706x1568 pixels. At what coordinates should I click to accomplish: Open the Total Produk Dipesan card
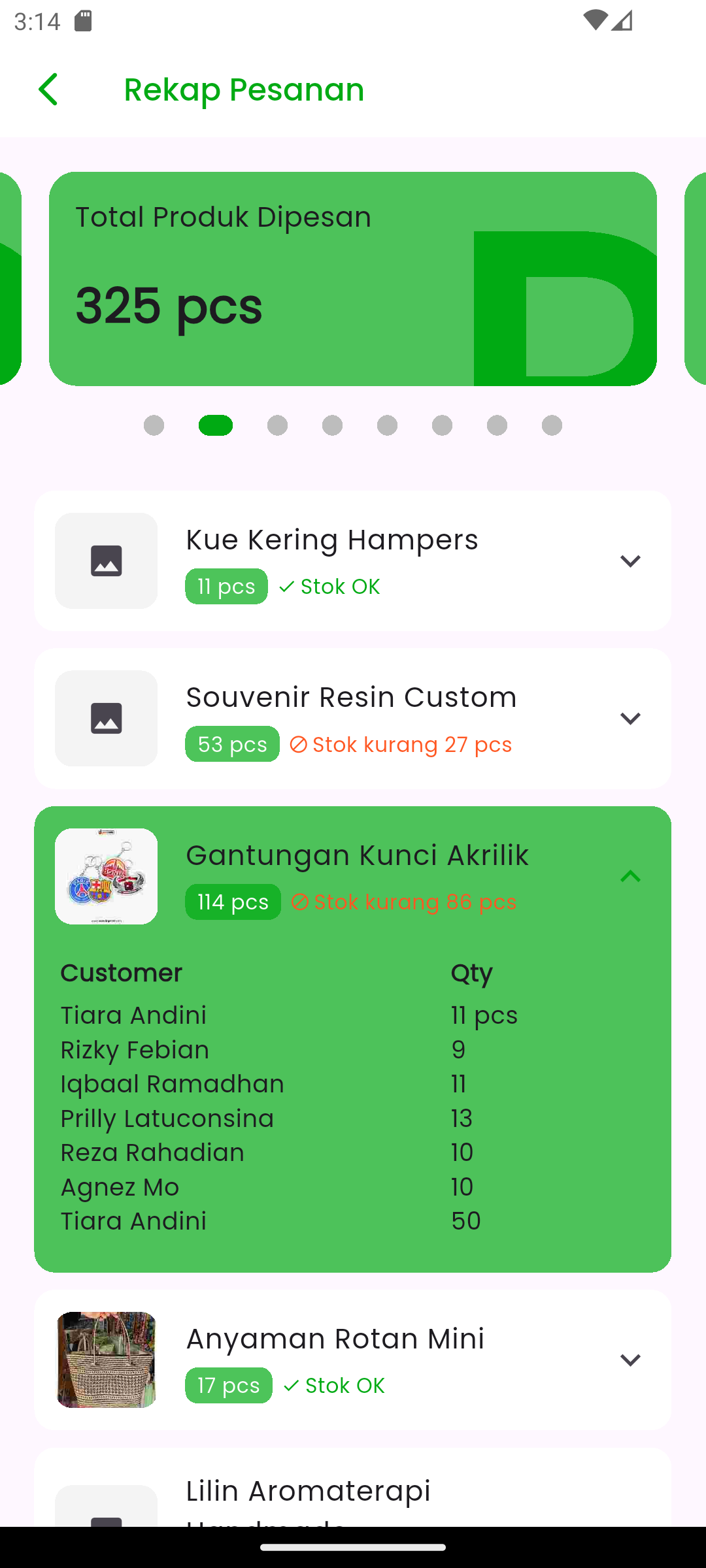pyautogui.click(x=353, y=279)
